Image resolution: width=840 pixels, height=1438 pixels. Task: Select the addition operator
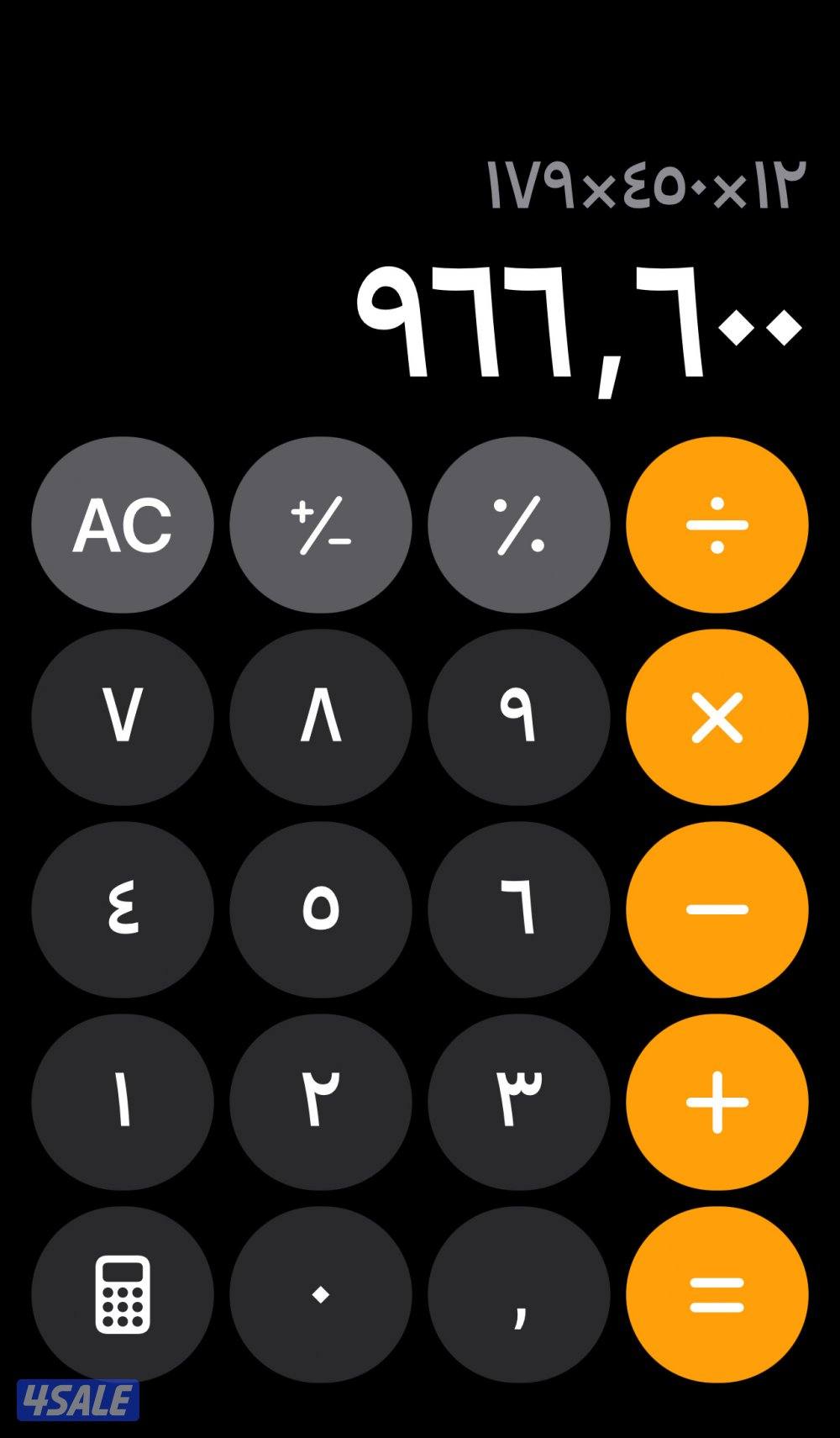717,1102
